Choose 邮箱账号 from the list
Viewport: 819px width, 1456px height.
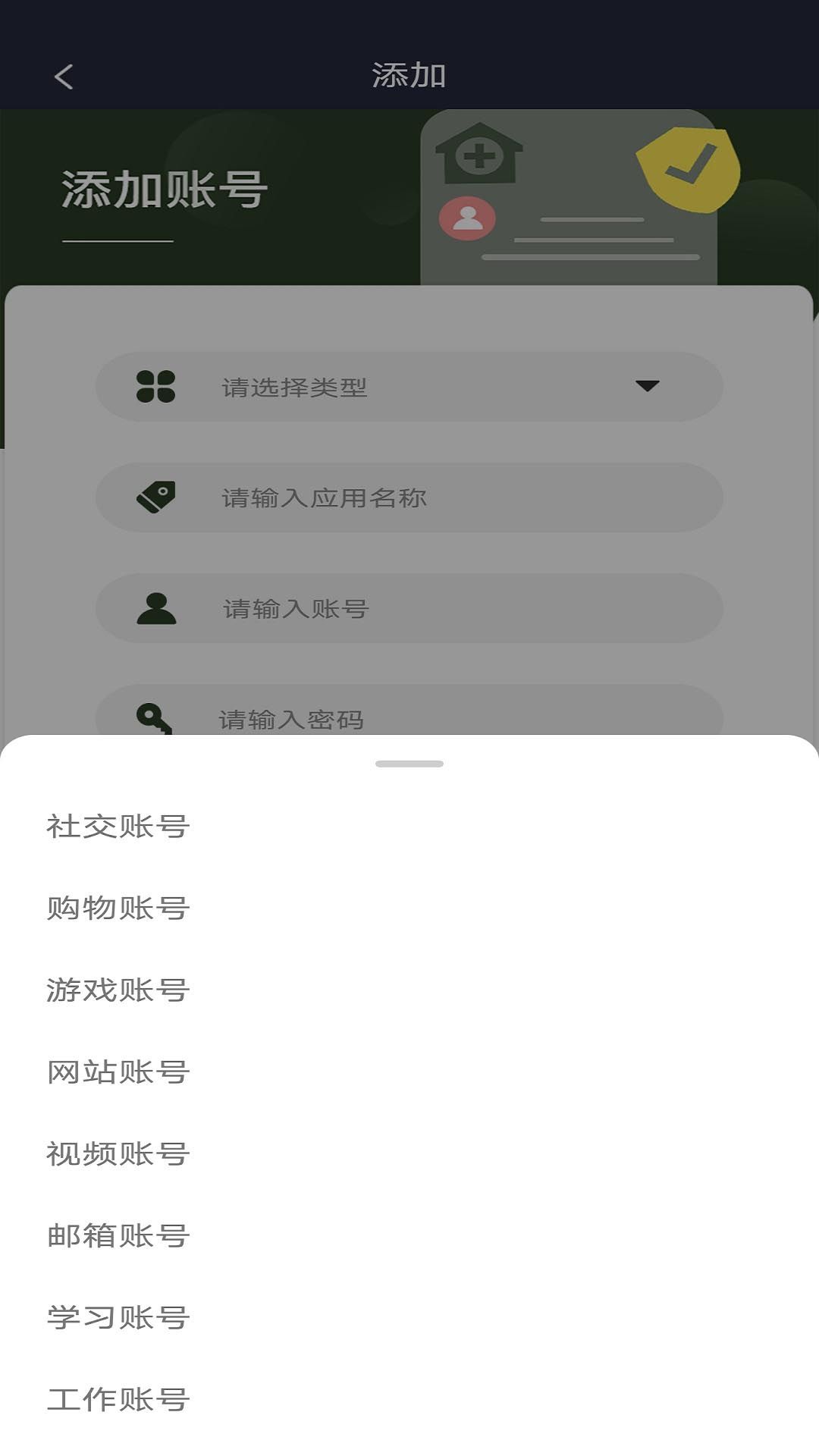(118, 1235)
